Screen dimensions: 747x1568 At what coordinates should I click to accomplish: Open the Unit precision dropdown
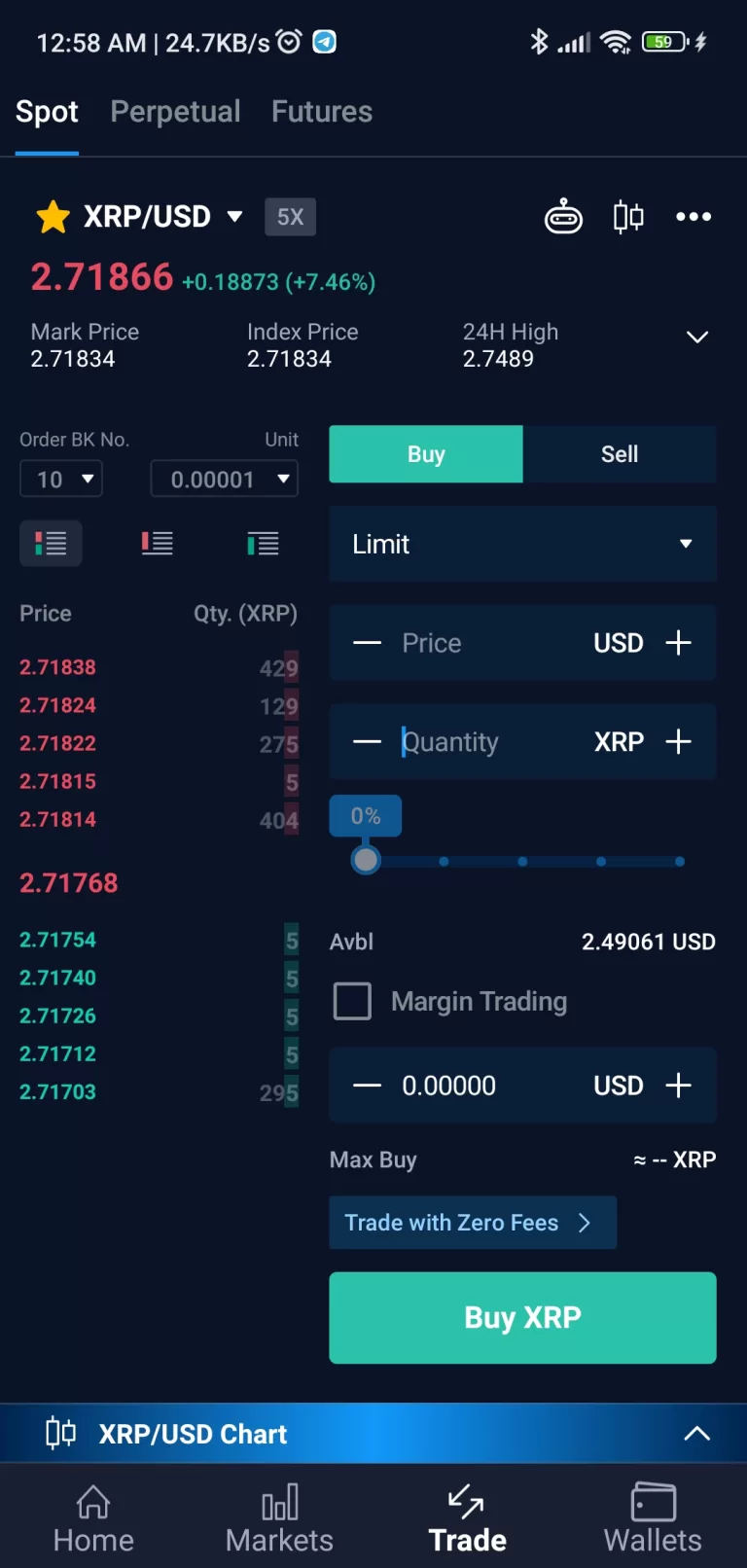click(x=224, y=479)
